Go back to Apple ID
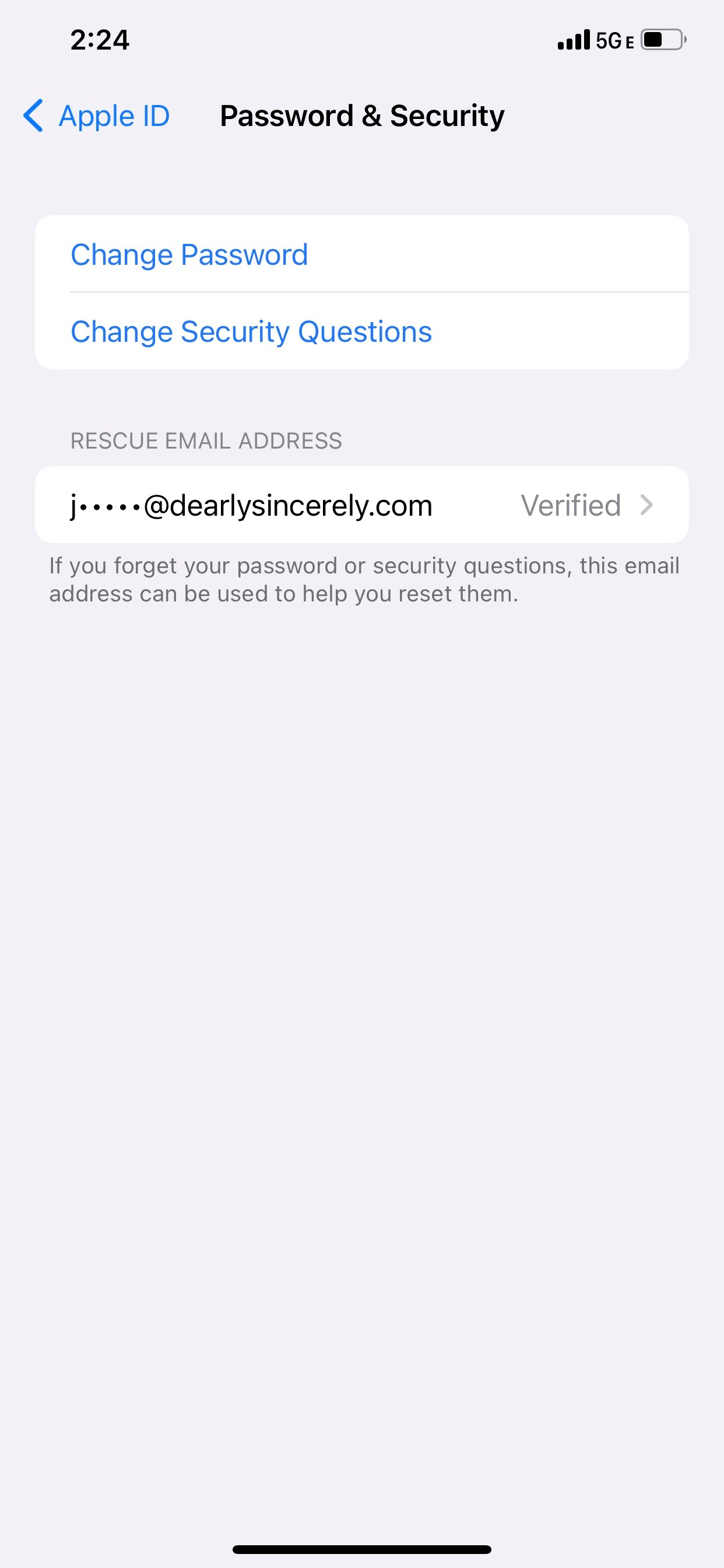The height and width of the screenshot is (1568, 724). point(96,116)
